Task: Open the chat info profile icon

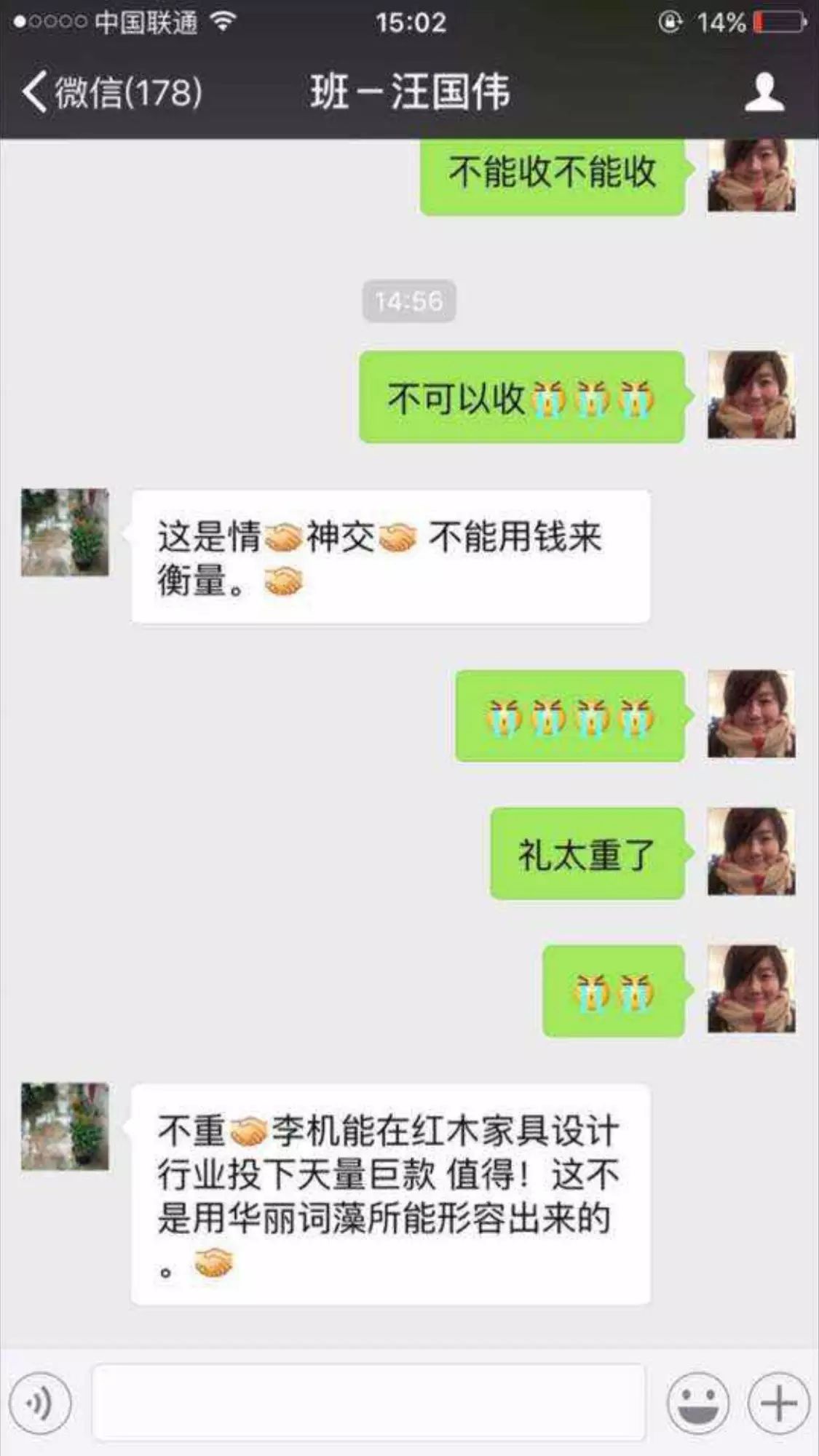Action: 764,92
